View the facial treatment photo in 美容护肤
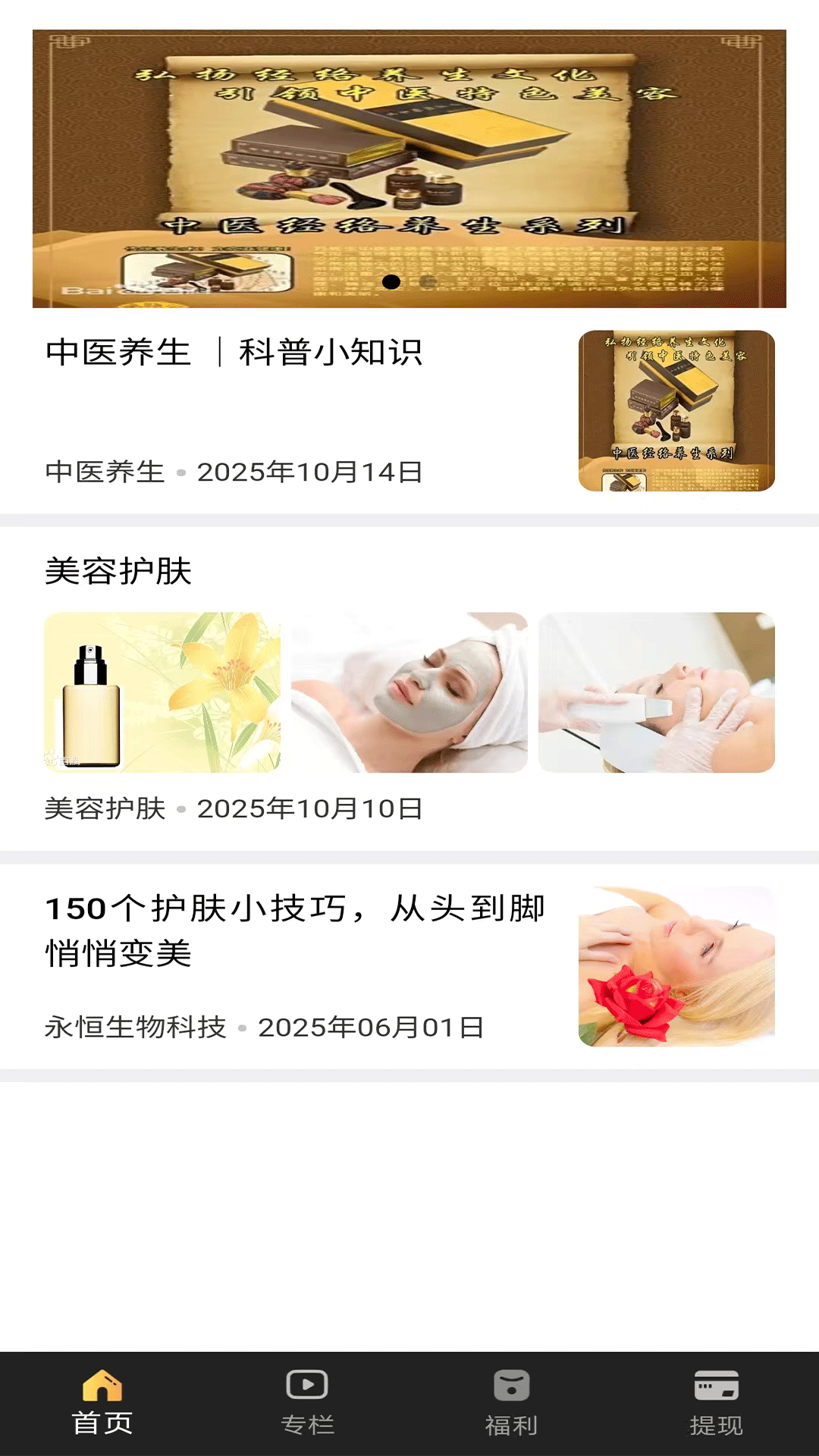819x1456 pixels. (x=657, y=692)
